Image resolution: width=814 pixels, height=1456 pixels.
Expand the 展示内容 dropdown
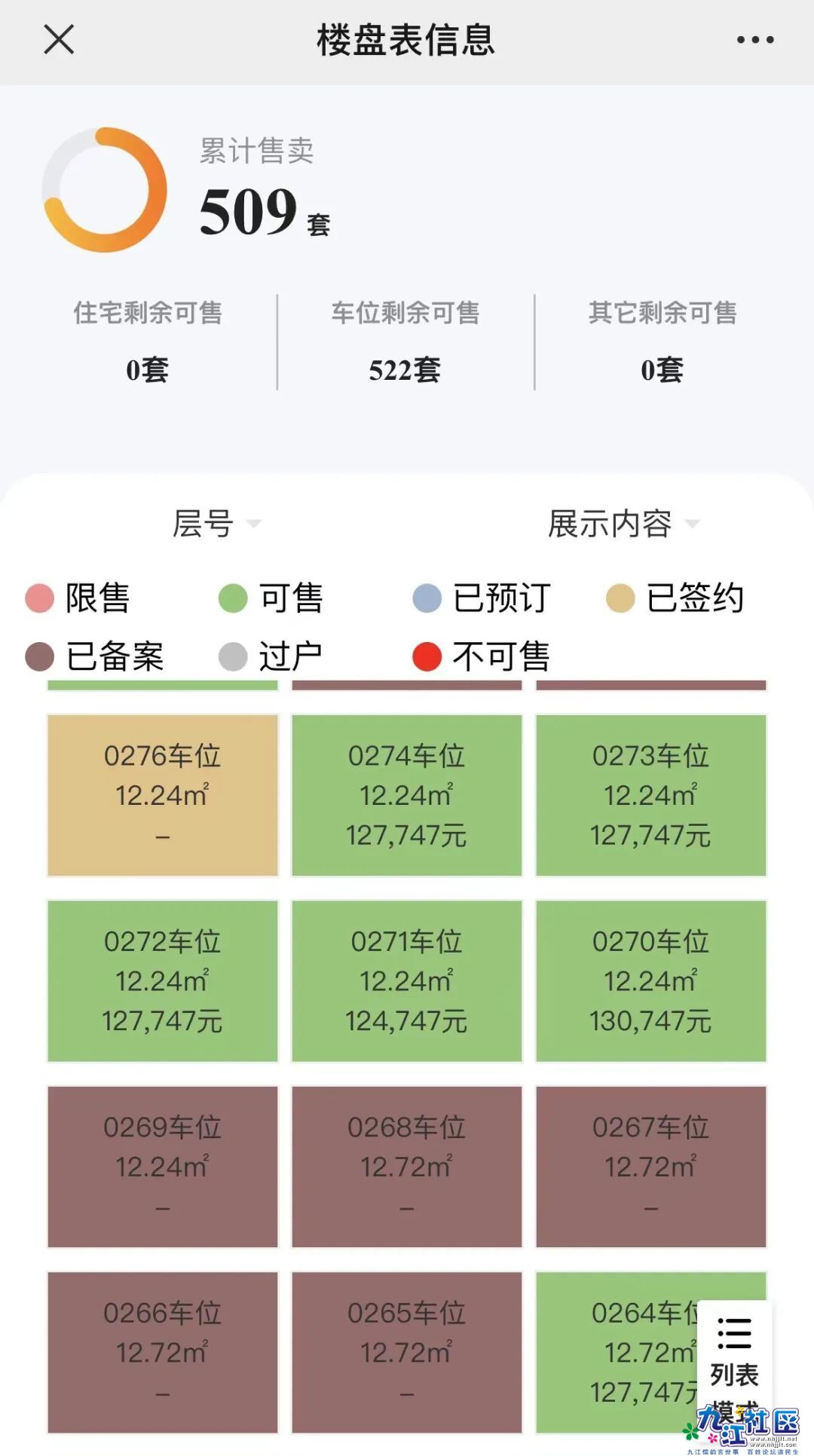click(623, 524)
